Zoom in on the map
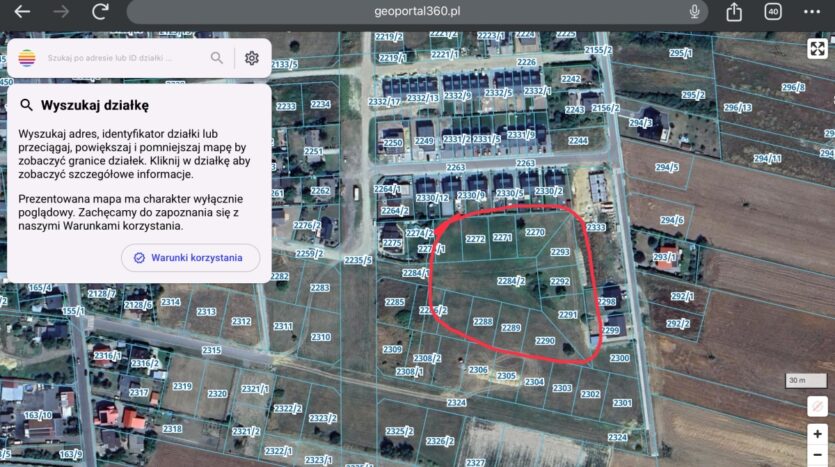The image size is (835, 467). pos(818,433)
